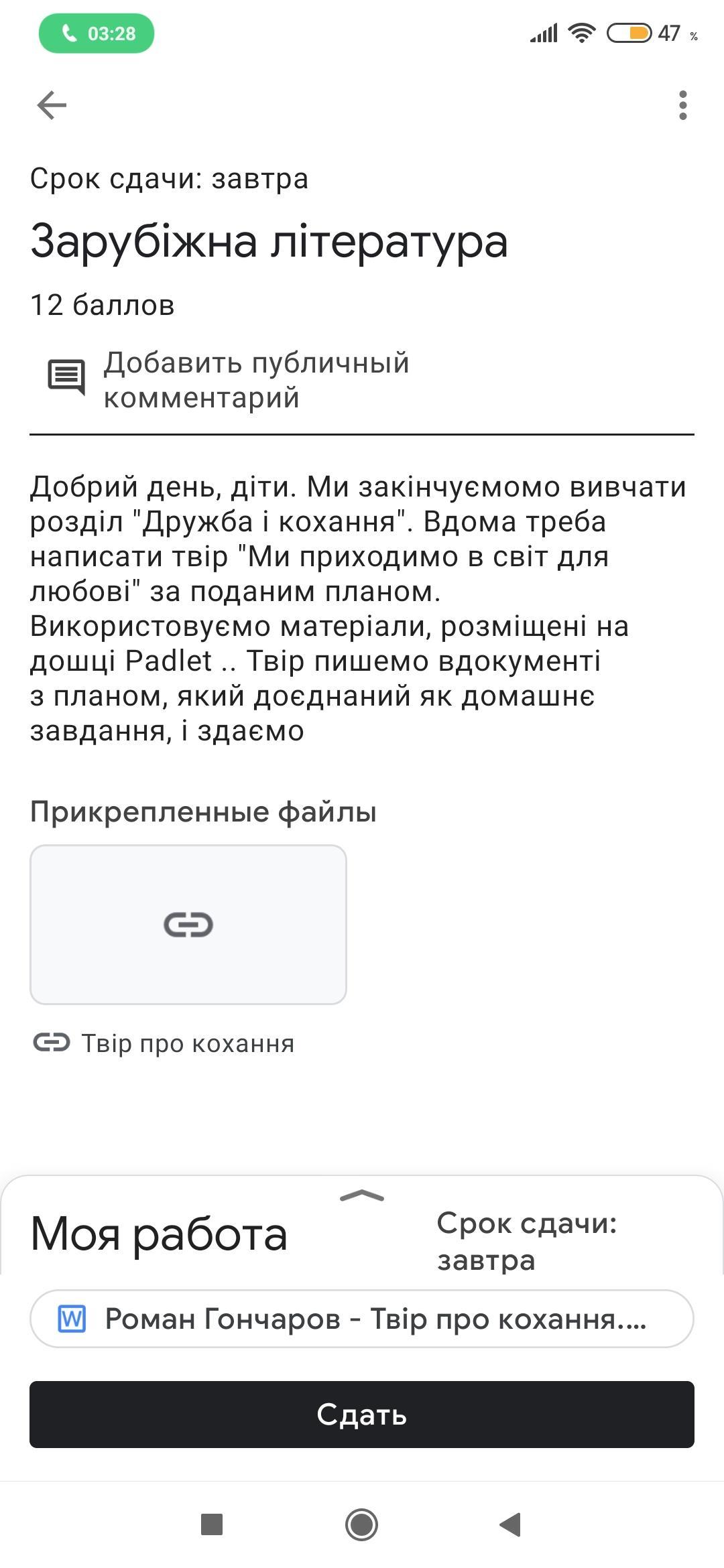Open the three-dot overflow menu
The width and height of the screenshot is (724, 1568).
point(682,105)
